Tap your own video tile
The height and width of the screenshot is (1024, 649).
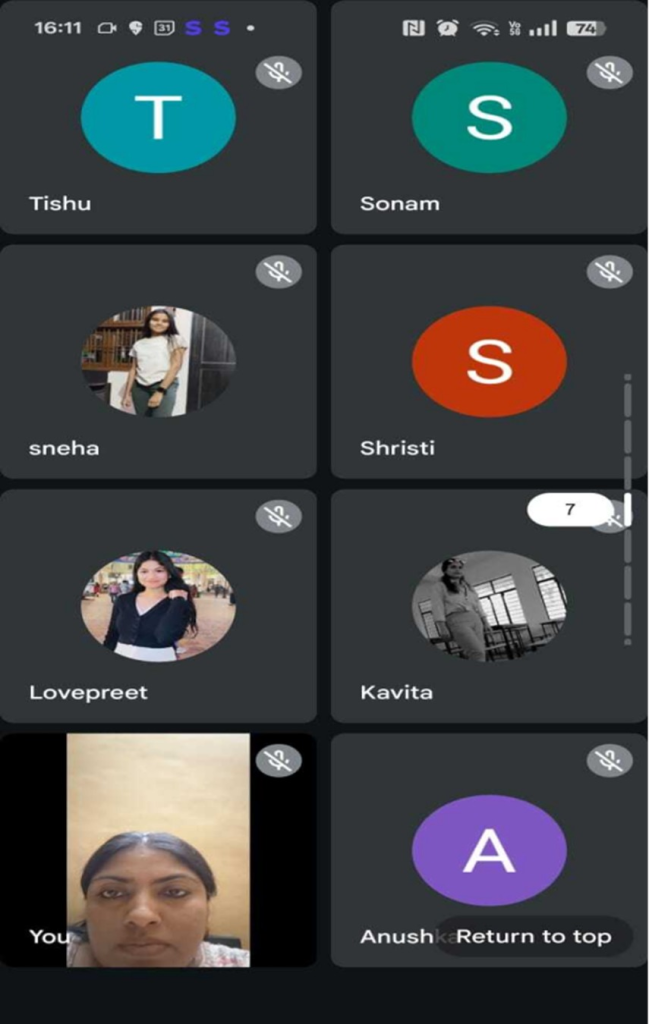[x=158, y=850]
